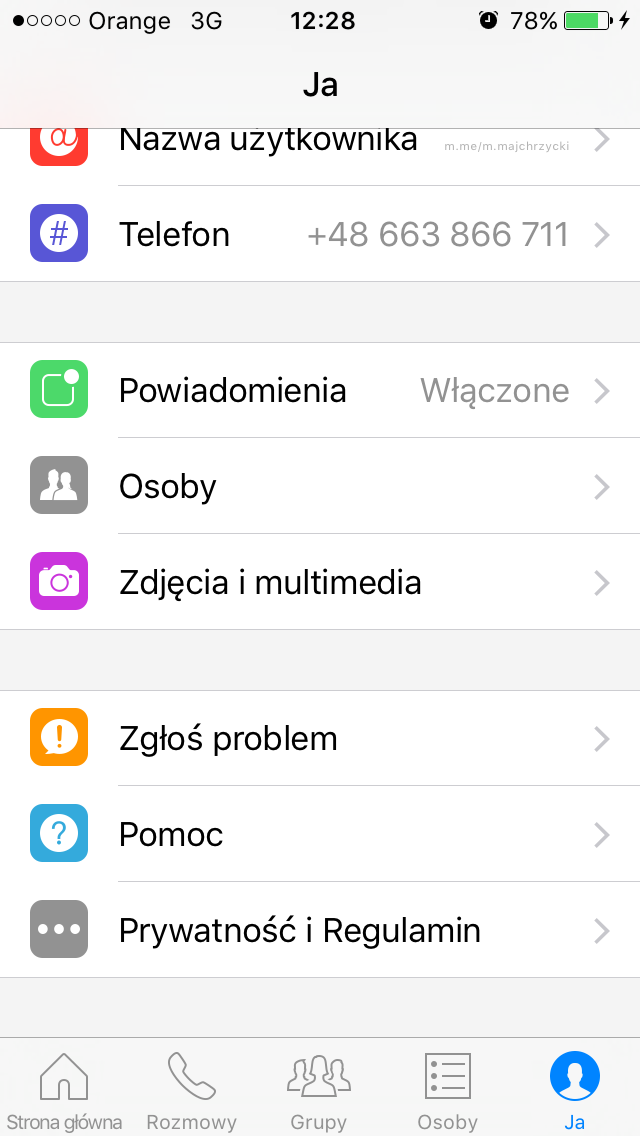This screenshot has width=640, height=1136.
Task: Open the Pomoc help page
Action: 320,834
